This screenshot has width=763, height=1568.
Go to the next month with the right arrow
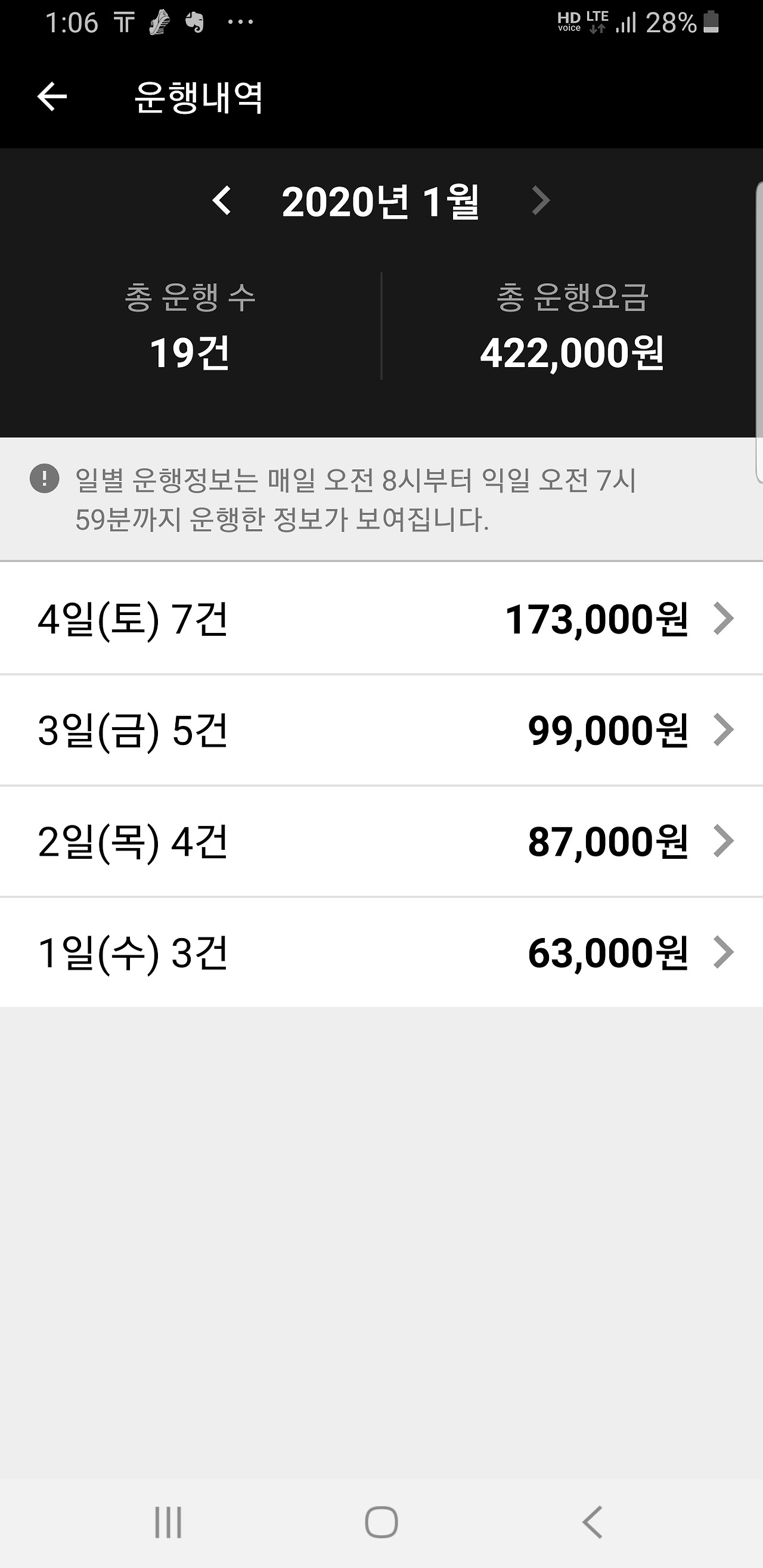[x=541, y=203]
